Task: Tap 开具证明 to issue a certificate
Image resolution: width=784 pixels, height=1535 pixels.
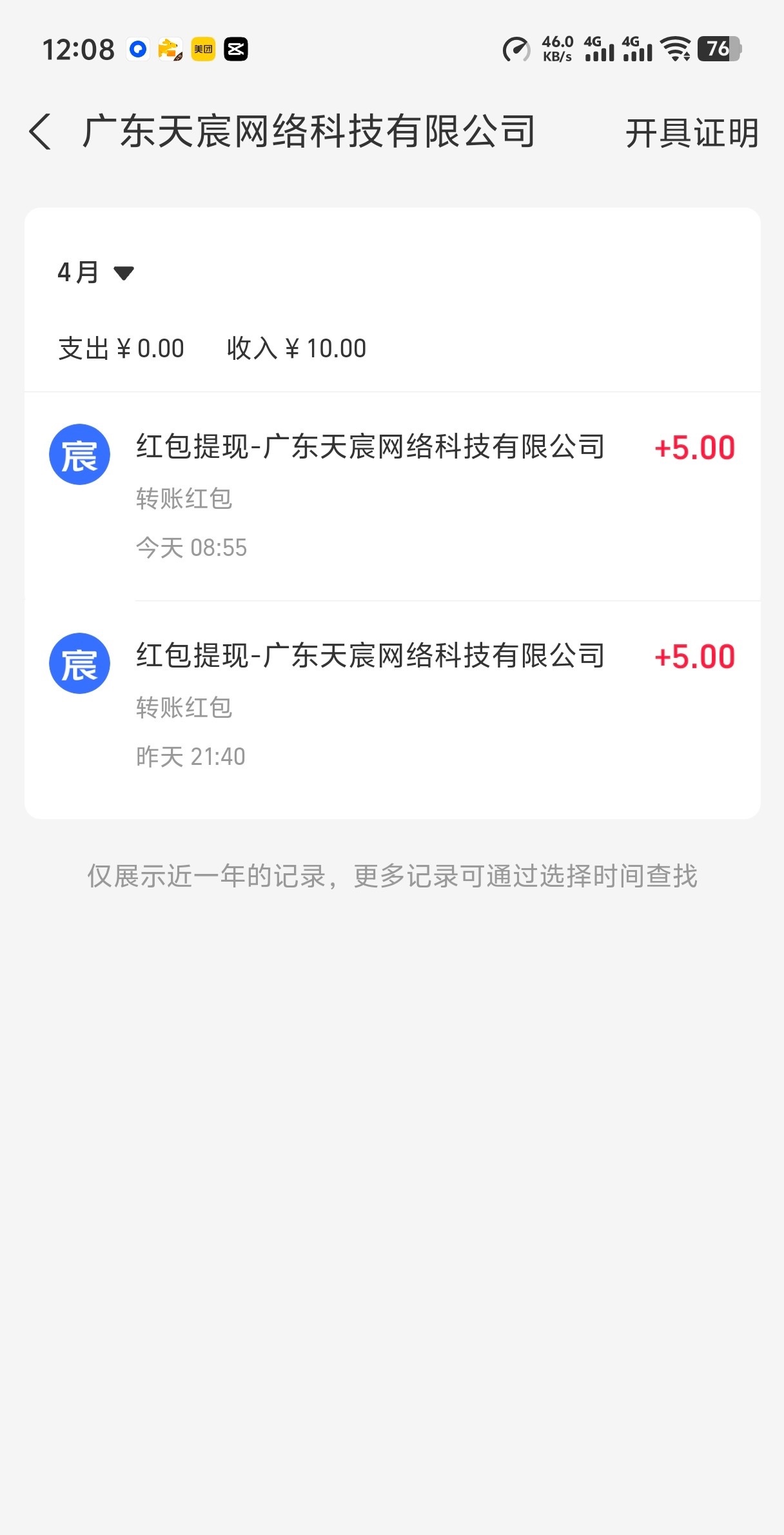Action: pos(692,134)
